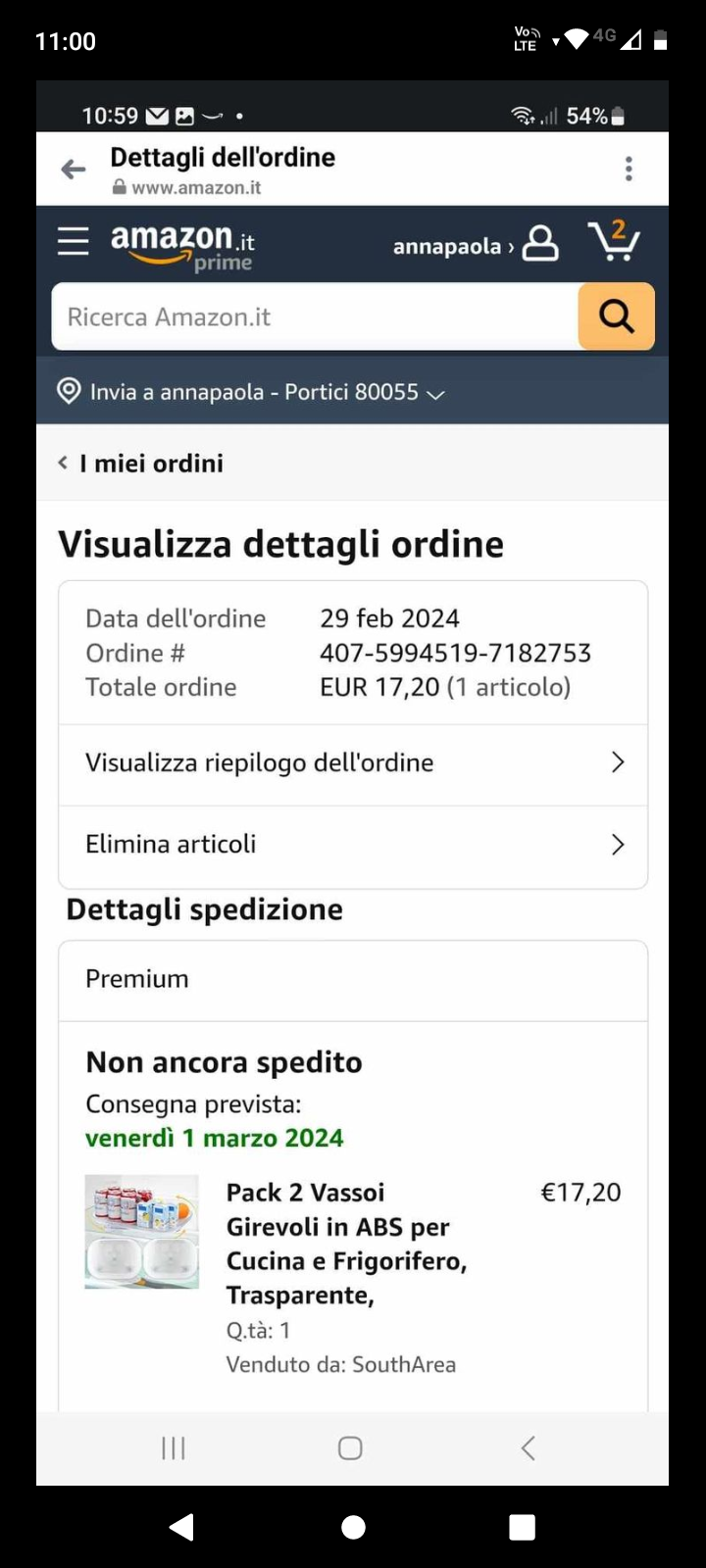Go back using the top arrow
The width and height of the screenshot is (706, 1568).
[74, 170]
